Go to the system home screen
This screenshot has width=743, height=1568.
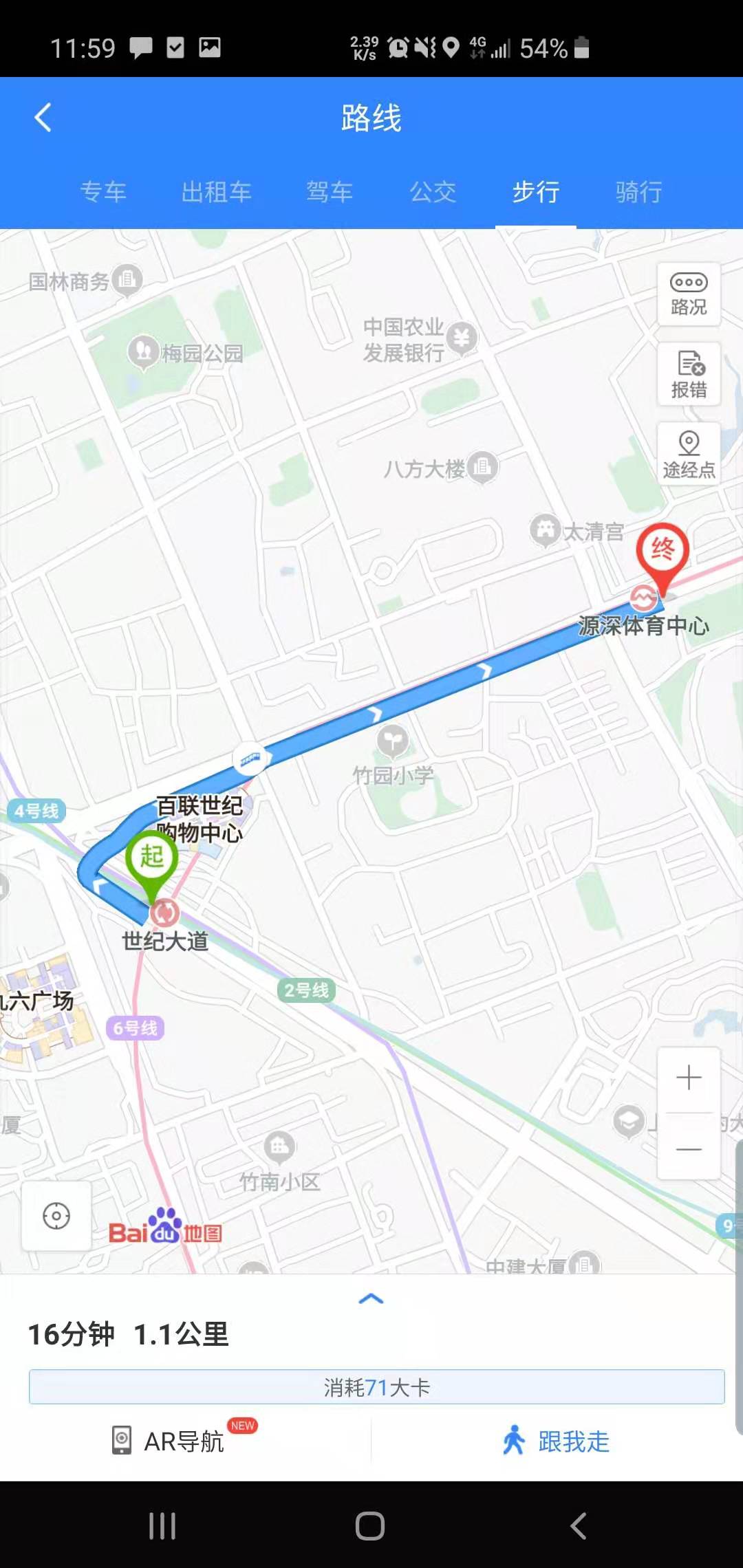coord(370,1525)
